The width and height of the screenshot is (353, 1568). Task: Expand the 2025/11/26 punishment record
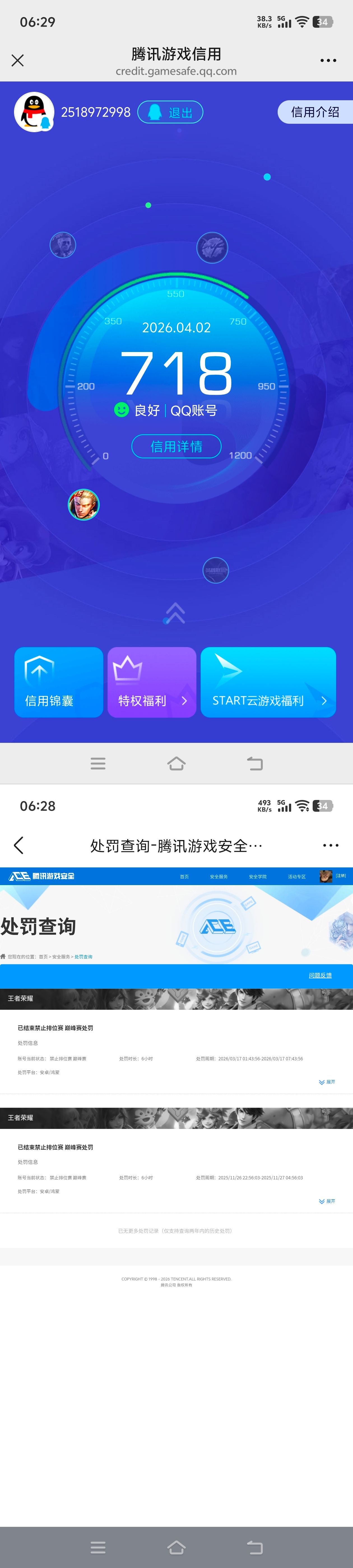click(327, 1201)
